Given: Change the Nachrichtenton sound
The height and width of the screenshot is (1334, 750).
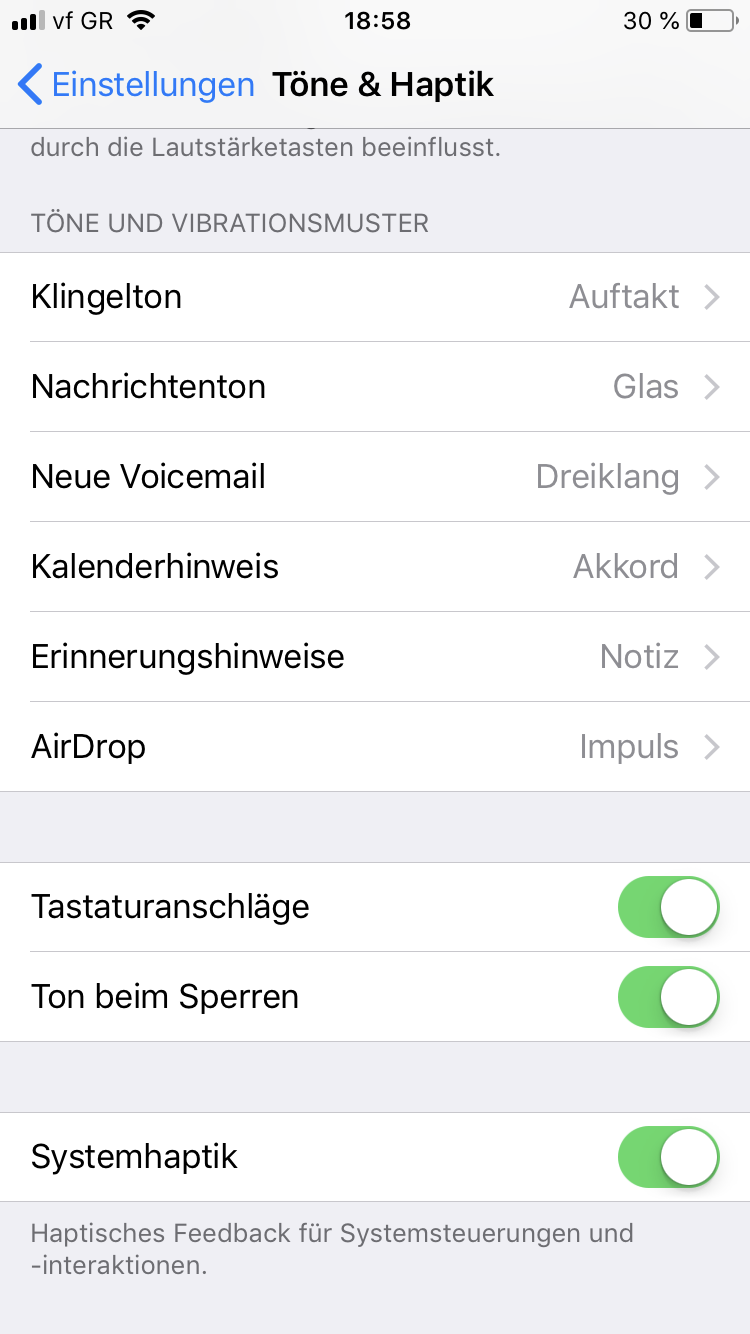Looking at the screenshot, I should 375,387.
